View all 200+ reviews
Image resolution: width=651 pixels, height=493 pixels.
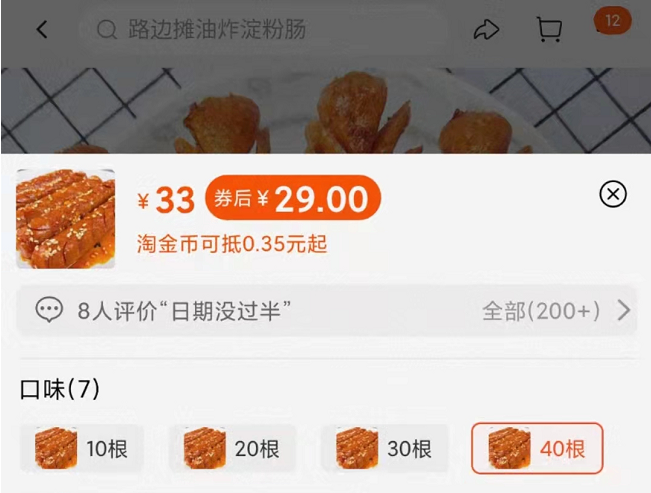pyautogui.click(x=555, y=311)
